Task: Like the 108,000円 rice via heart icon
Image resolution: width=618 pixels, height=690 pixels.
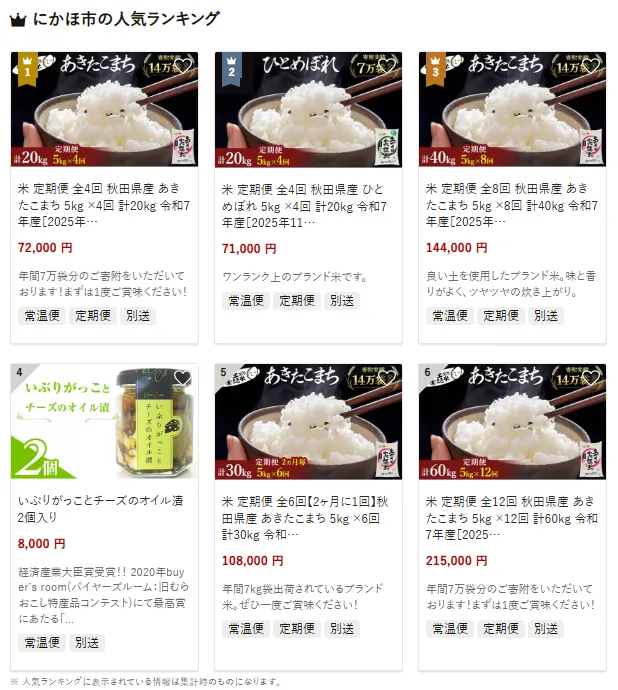Action: point(386,379)
